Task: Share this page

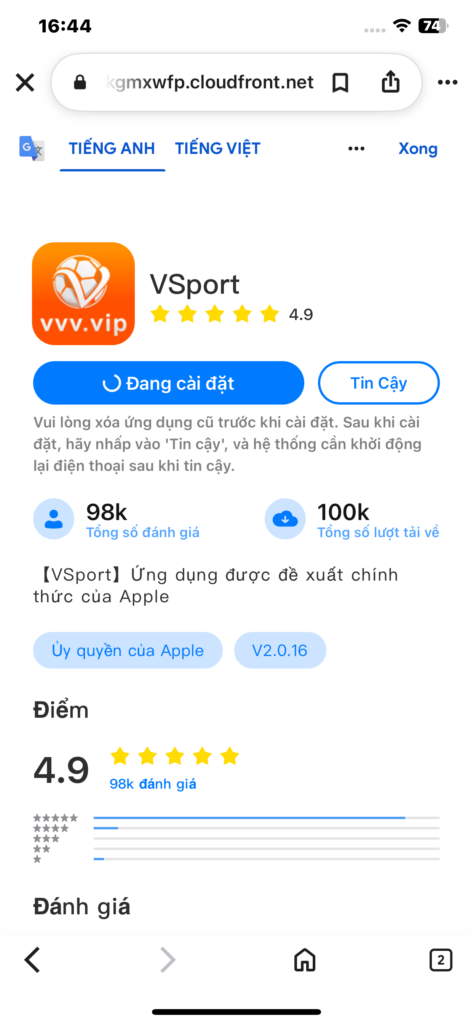Action: 390,82
